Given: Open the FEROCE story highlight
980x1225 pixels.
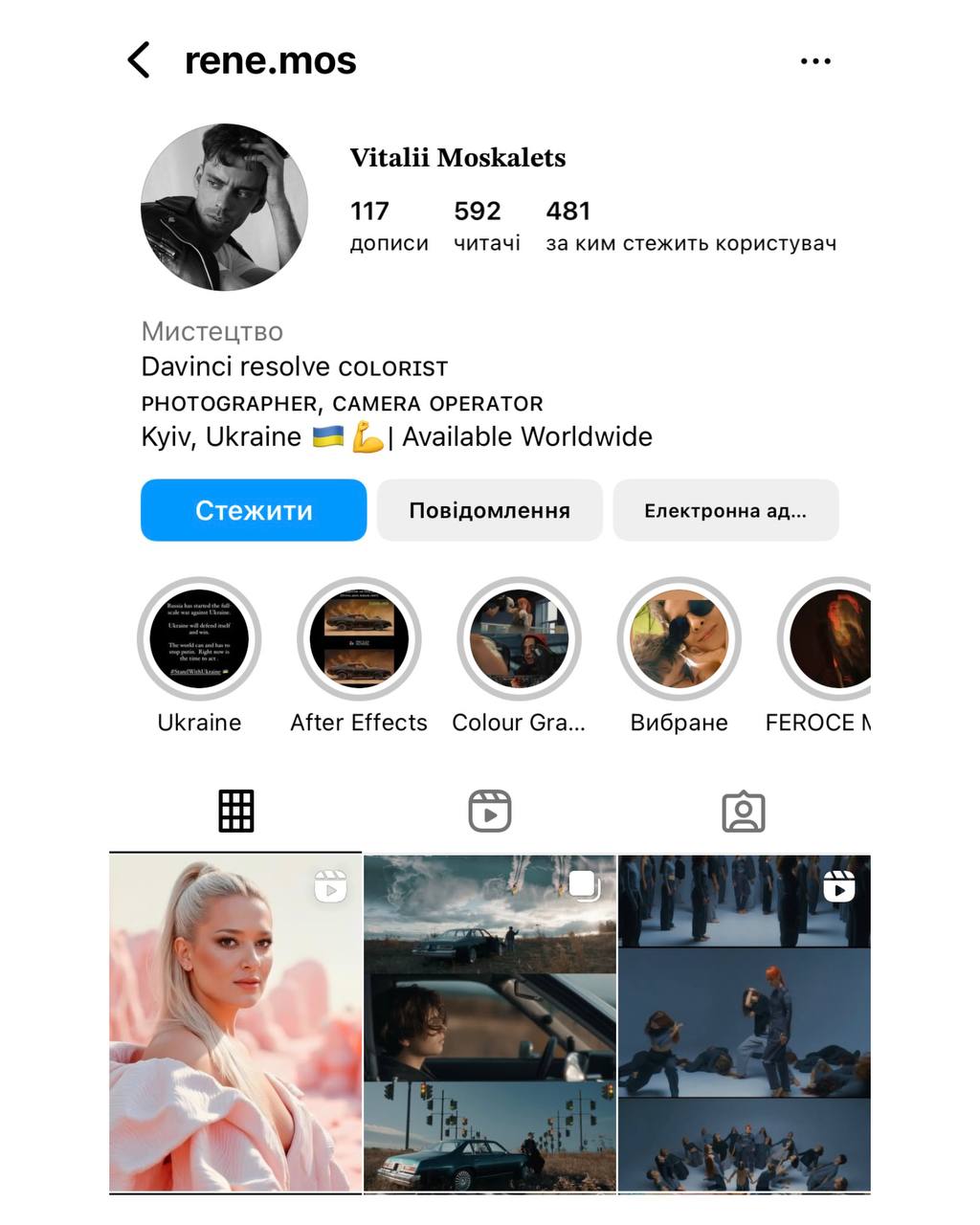Looking at the screenshot, I should click(830, 638).
